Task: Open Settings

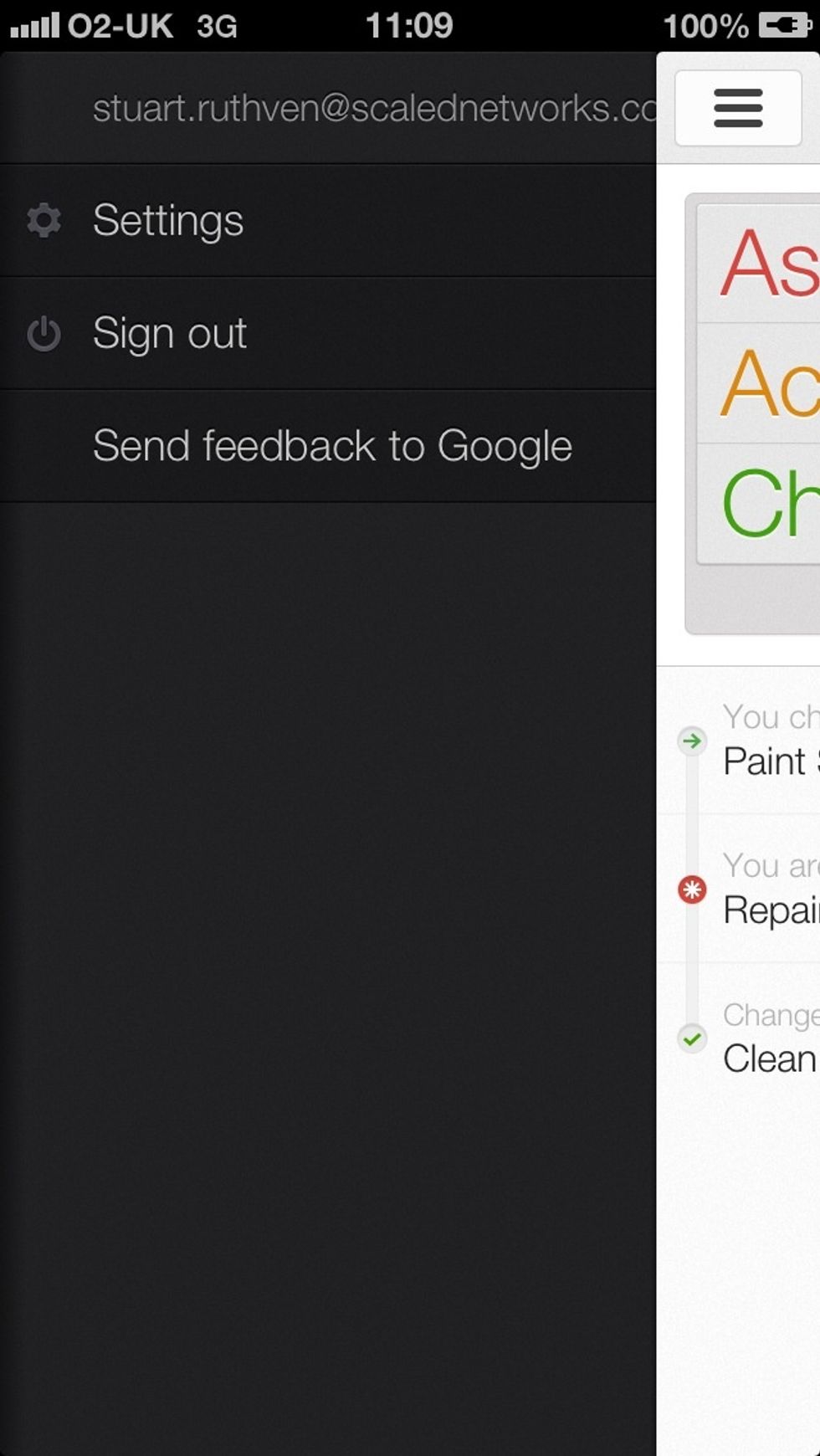Action: 328,221
